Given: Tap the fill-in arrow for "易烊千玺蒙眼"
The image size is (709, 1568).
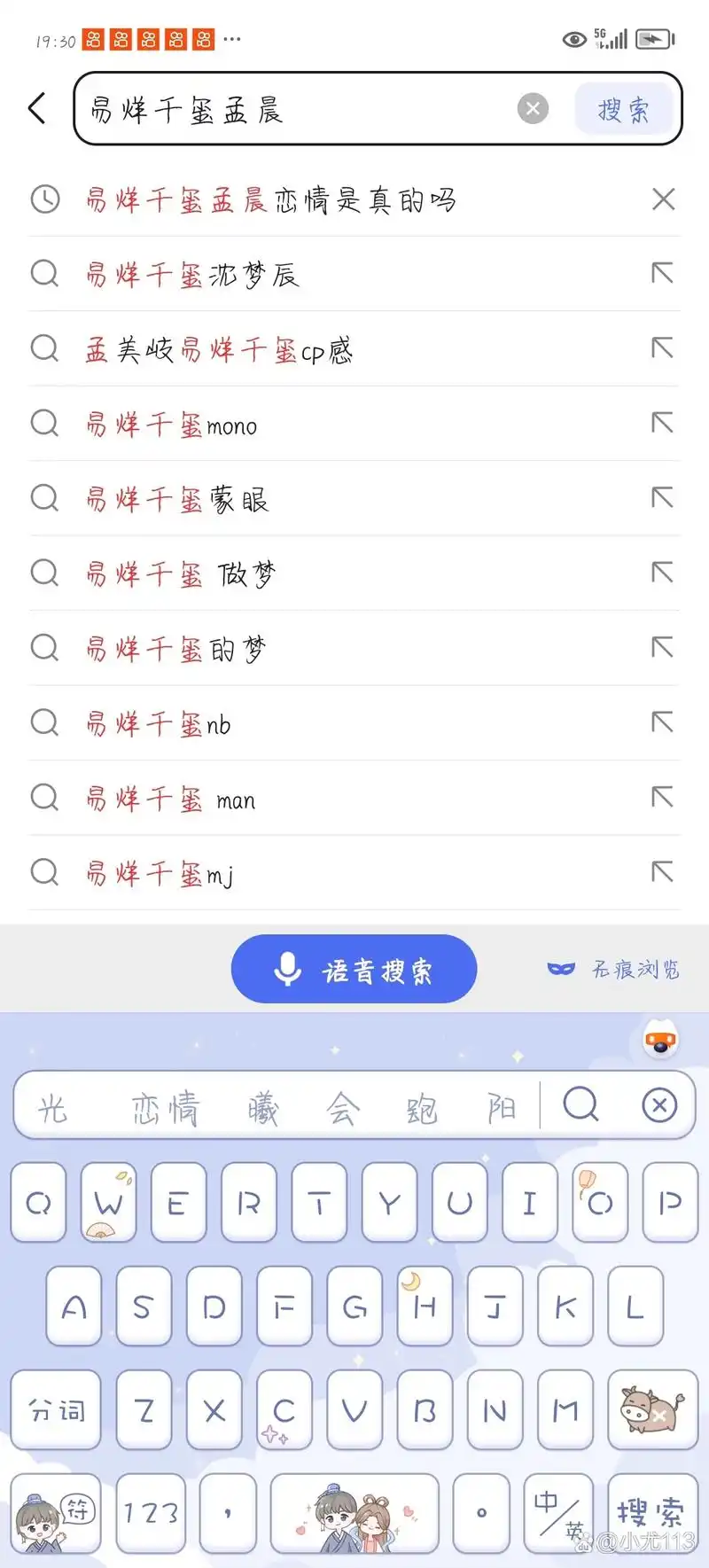Looking at the screenshot, I should 661,497.
